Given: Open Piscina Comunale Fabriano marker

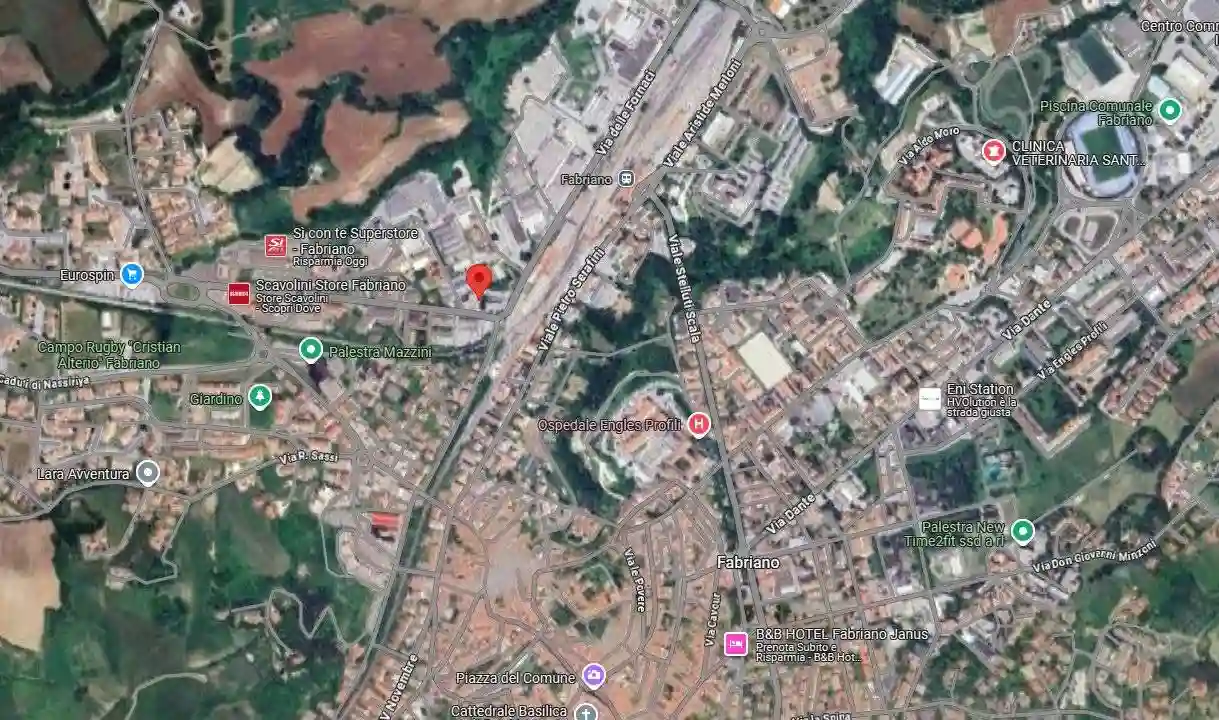Looking at the screenshot, I should point(1170,110).
